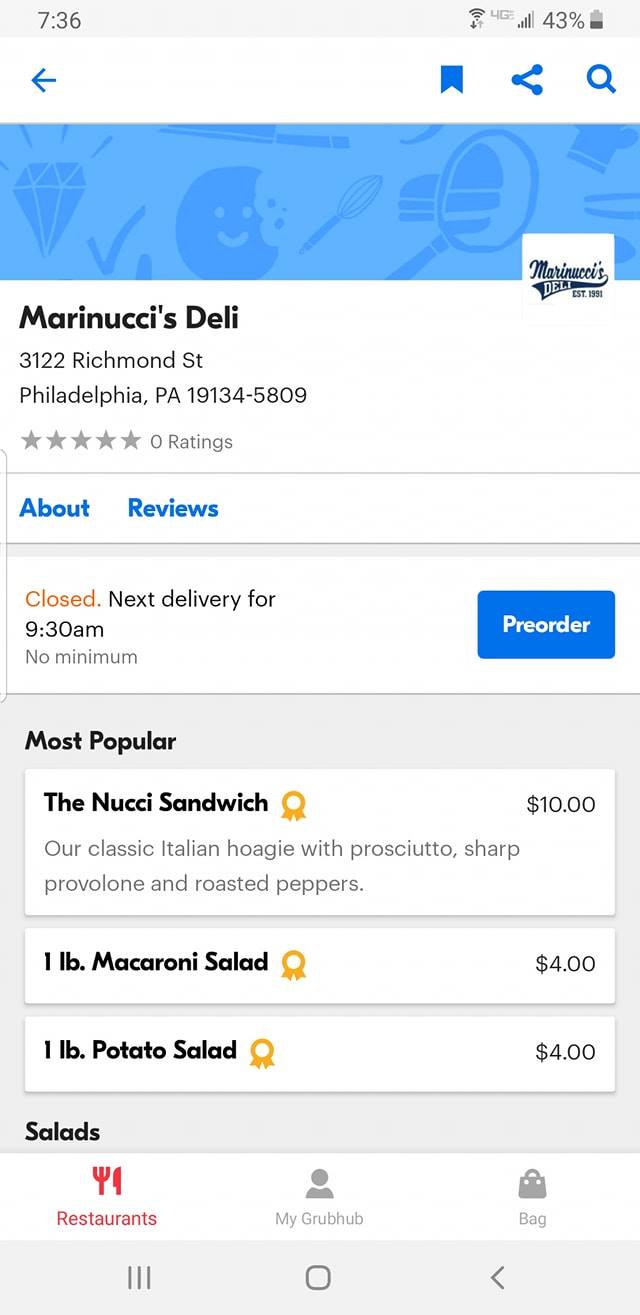Go to the system home screen
Screen dimensions: 640x1315
(318, 1277)
